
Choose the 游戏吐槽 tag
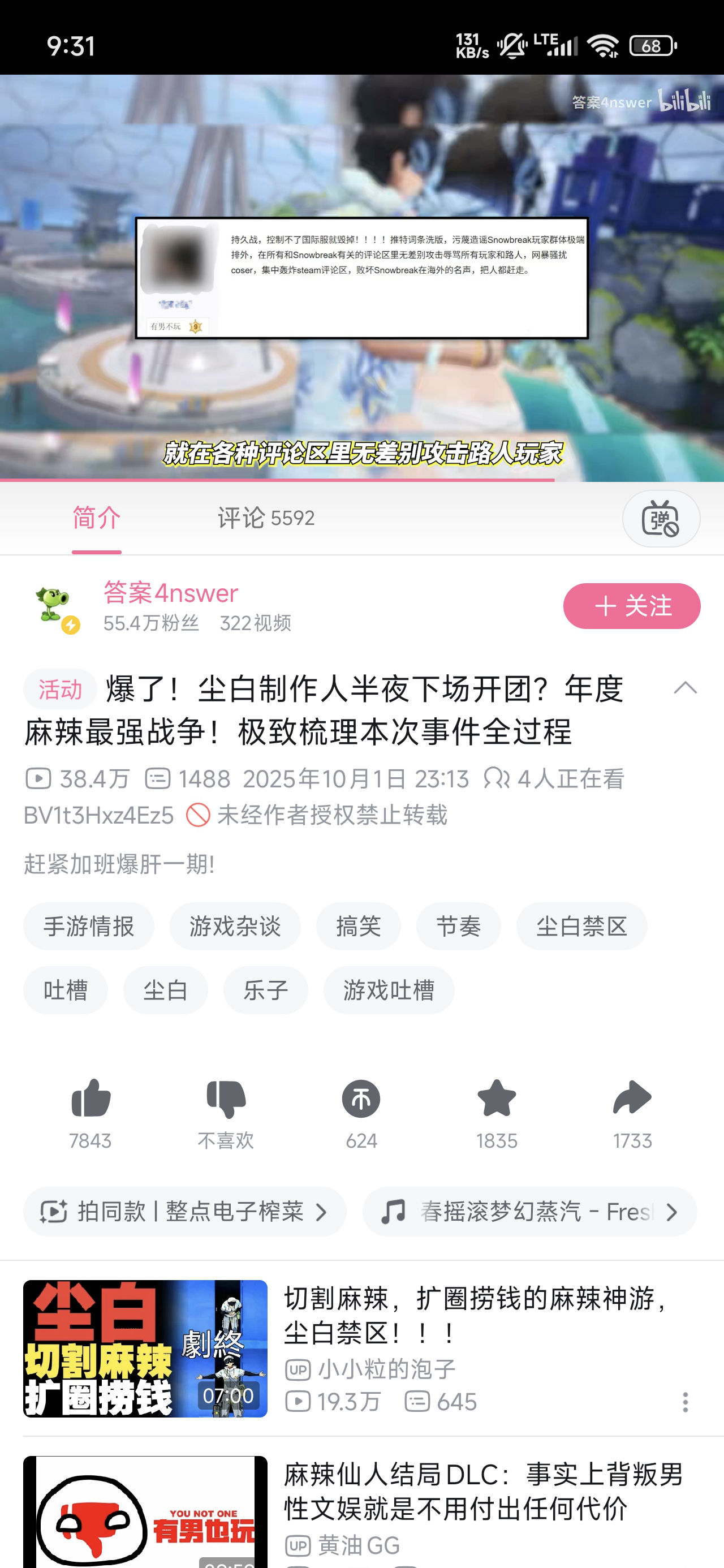tap(389, 990)
